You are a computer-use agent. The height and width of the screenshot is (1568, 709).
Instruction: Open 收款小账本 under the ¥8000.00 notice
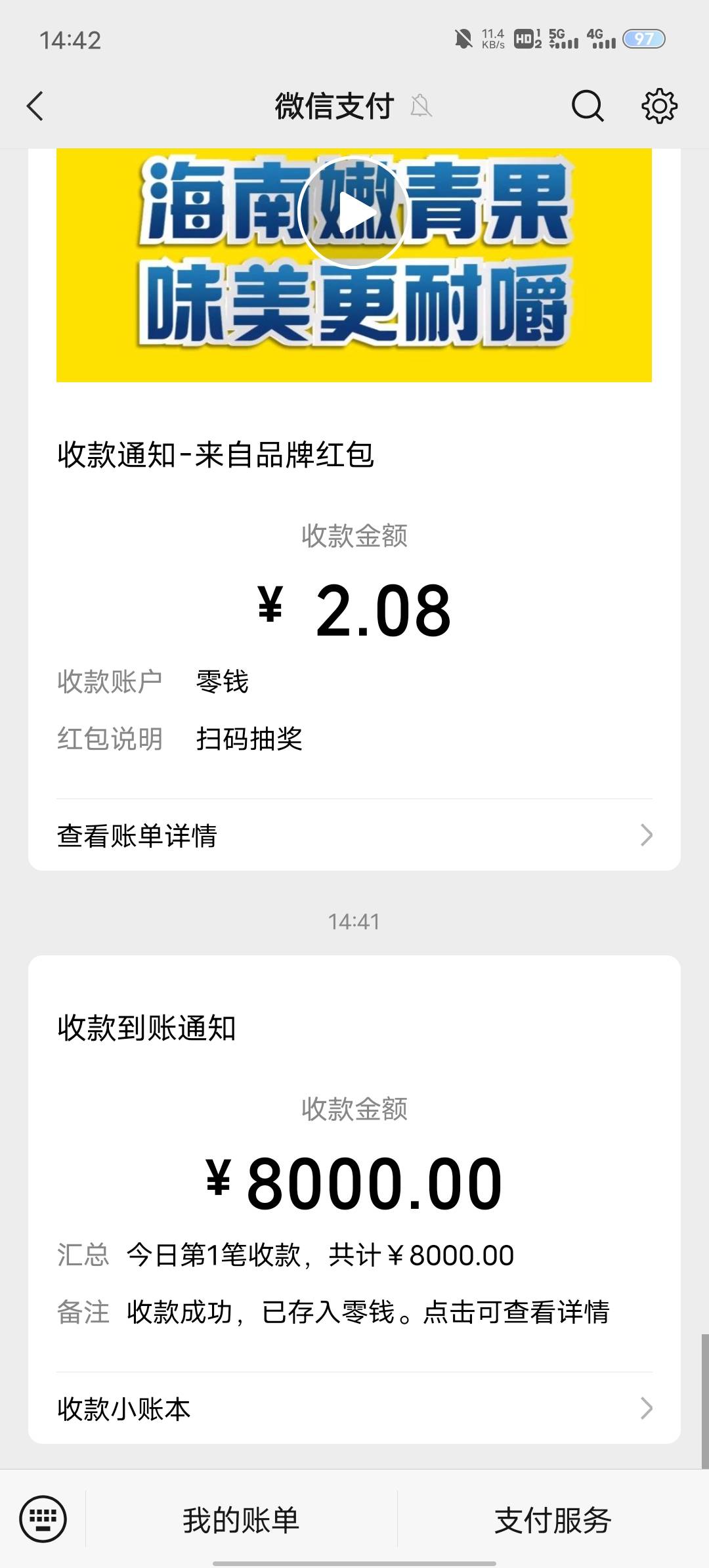click(354, 1408)
